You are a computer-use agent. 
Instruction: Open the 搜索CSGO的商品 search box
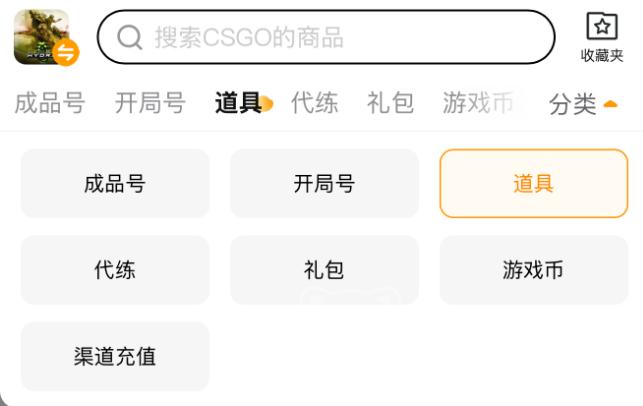326,37
